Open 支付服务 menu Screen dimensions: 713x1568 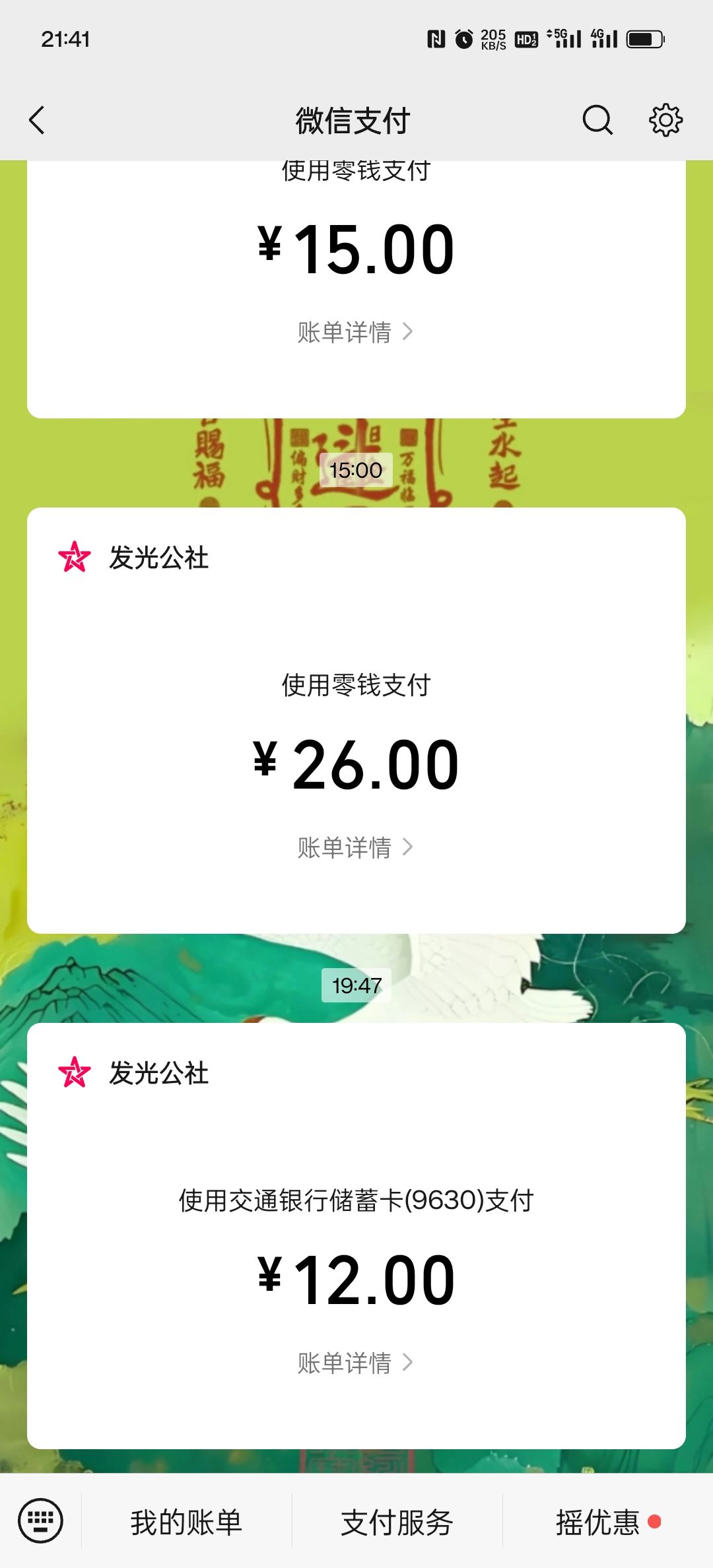(397, 1522)
